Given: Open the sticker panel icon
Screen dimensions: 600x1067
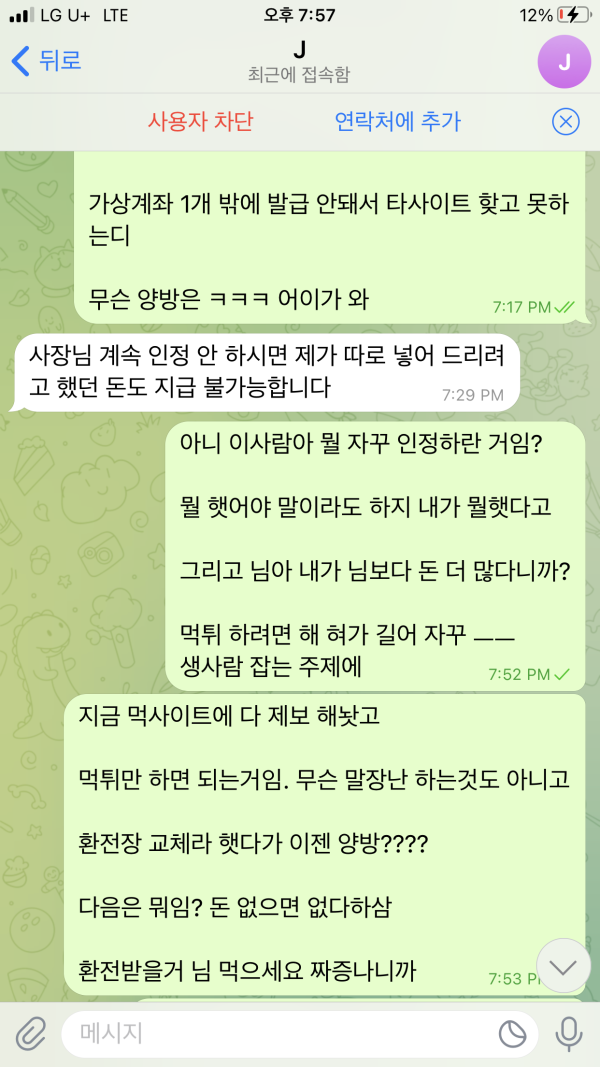Looking at the screenshot, I should (x=513, y=1034).
